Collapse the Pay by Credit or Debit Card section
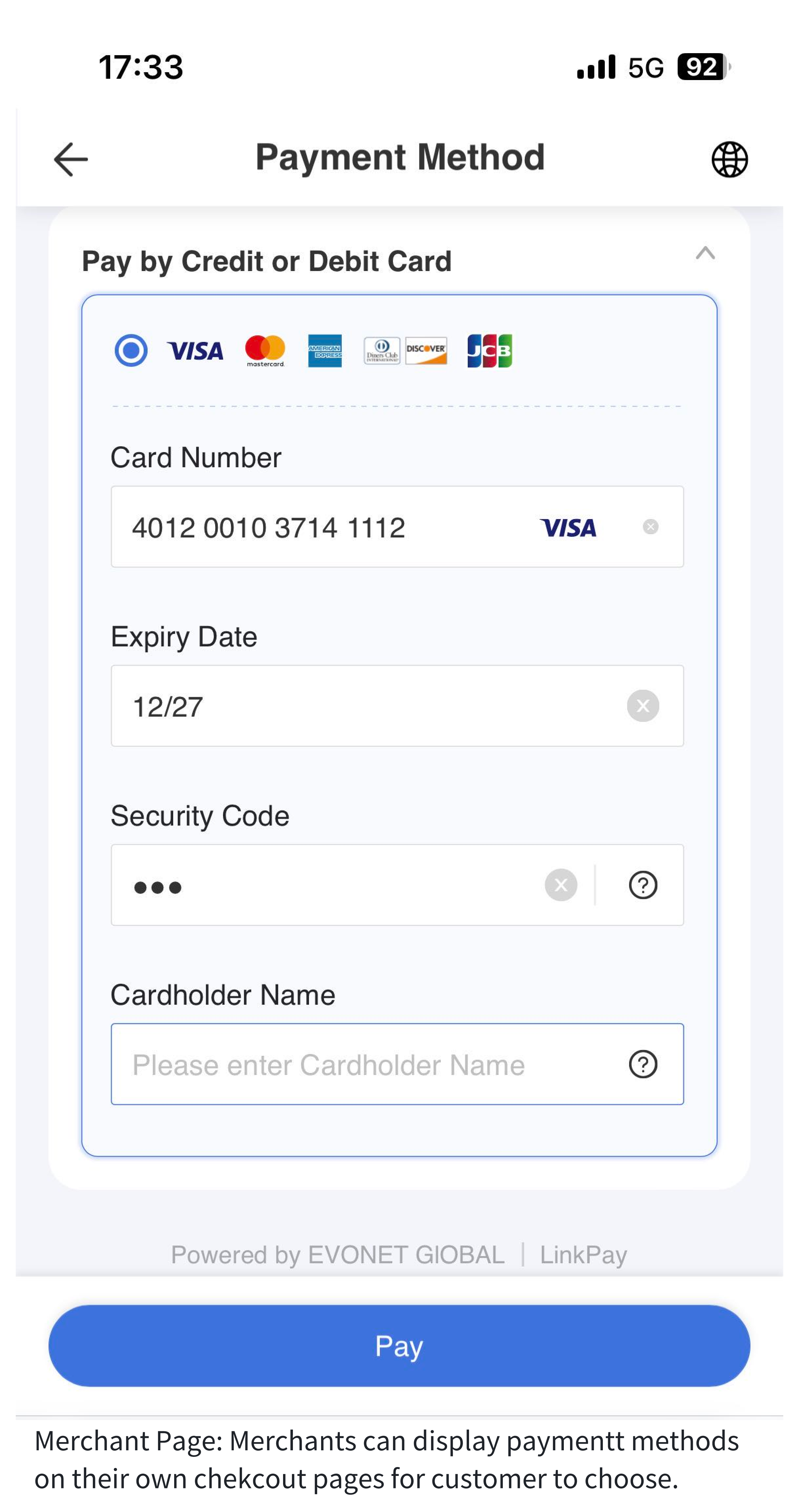 [x=705, y=253]
